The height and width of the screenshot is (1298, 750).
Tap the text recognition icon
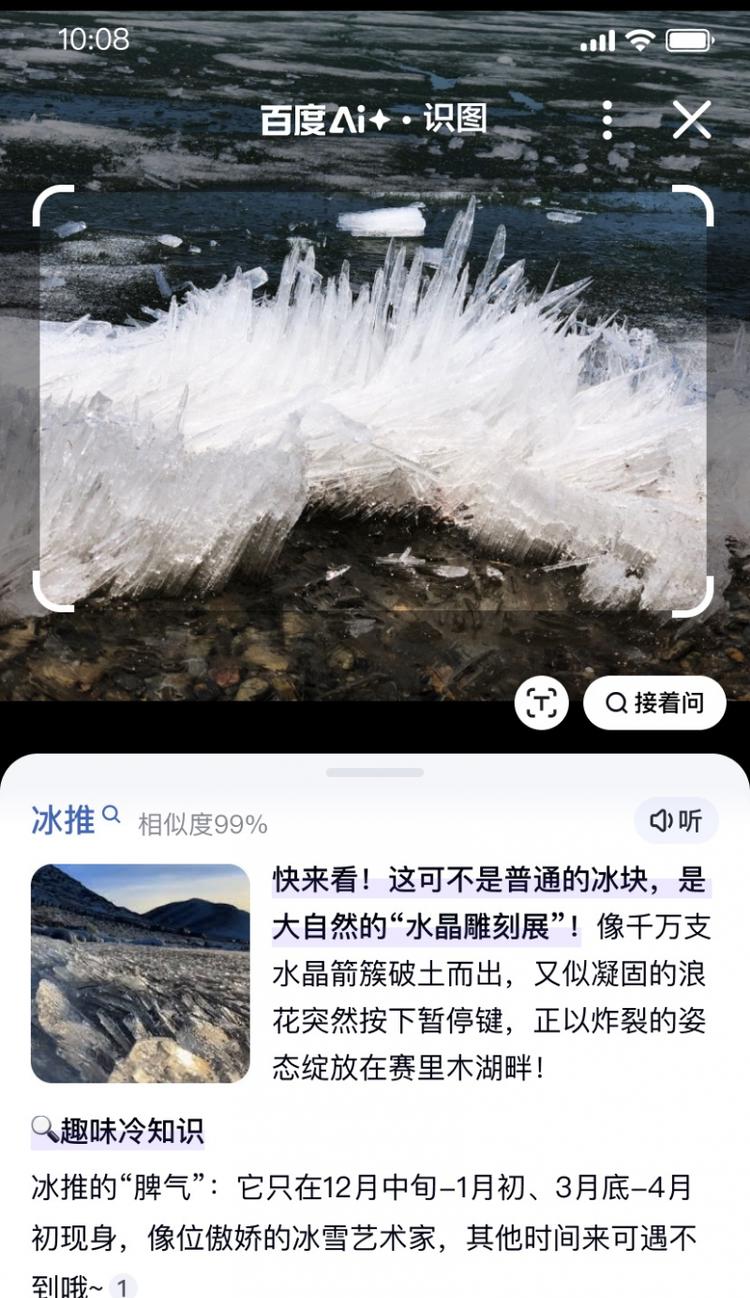coord(541,703)
